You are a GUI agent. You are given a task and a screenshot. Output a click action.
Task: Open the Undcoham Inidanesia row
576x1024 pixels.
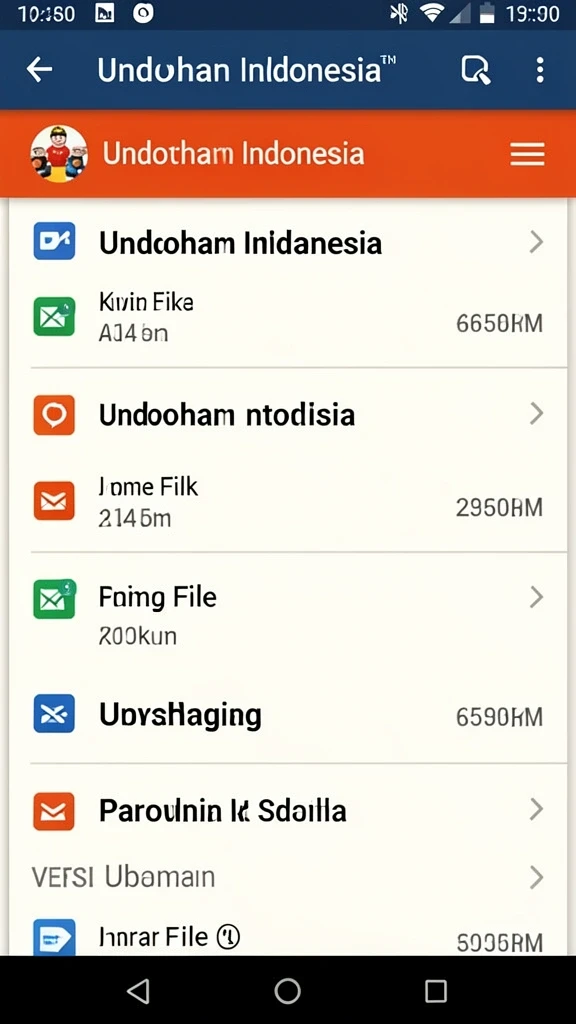[288, 243]
